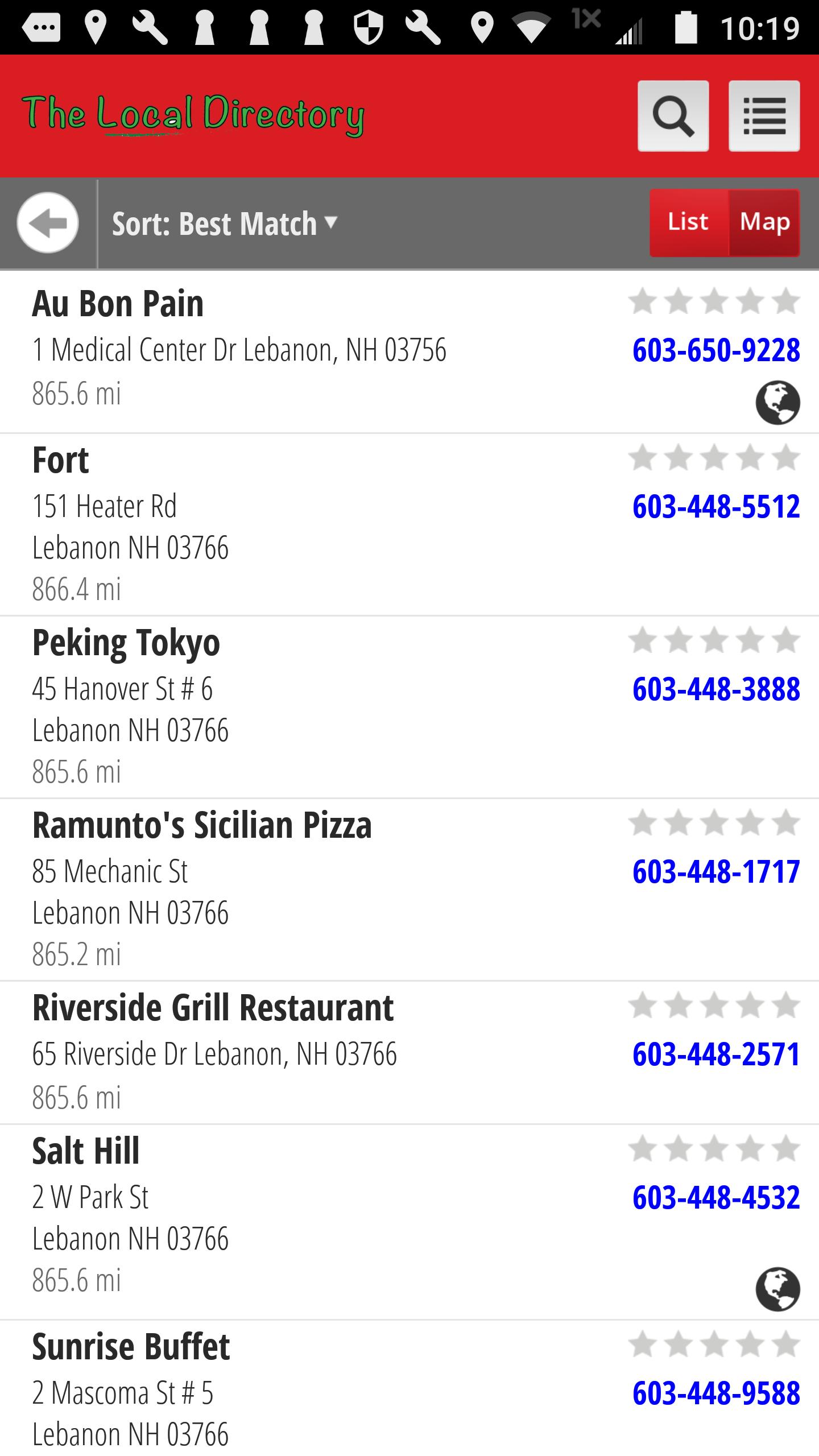Expand the Sort: Best Match dropdown
The width and height of the screenshot is (819, 1456).
pyautogui.click(x=225, y=223)
